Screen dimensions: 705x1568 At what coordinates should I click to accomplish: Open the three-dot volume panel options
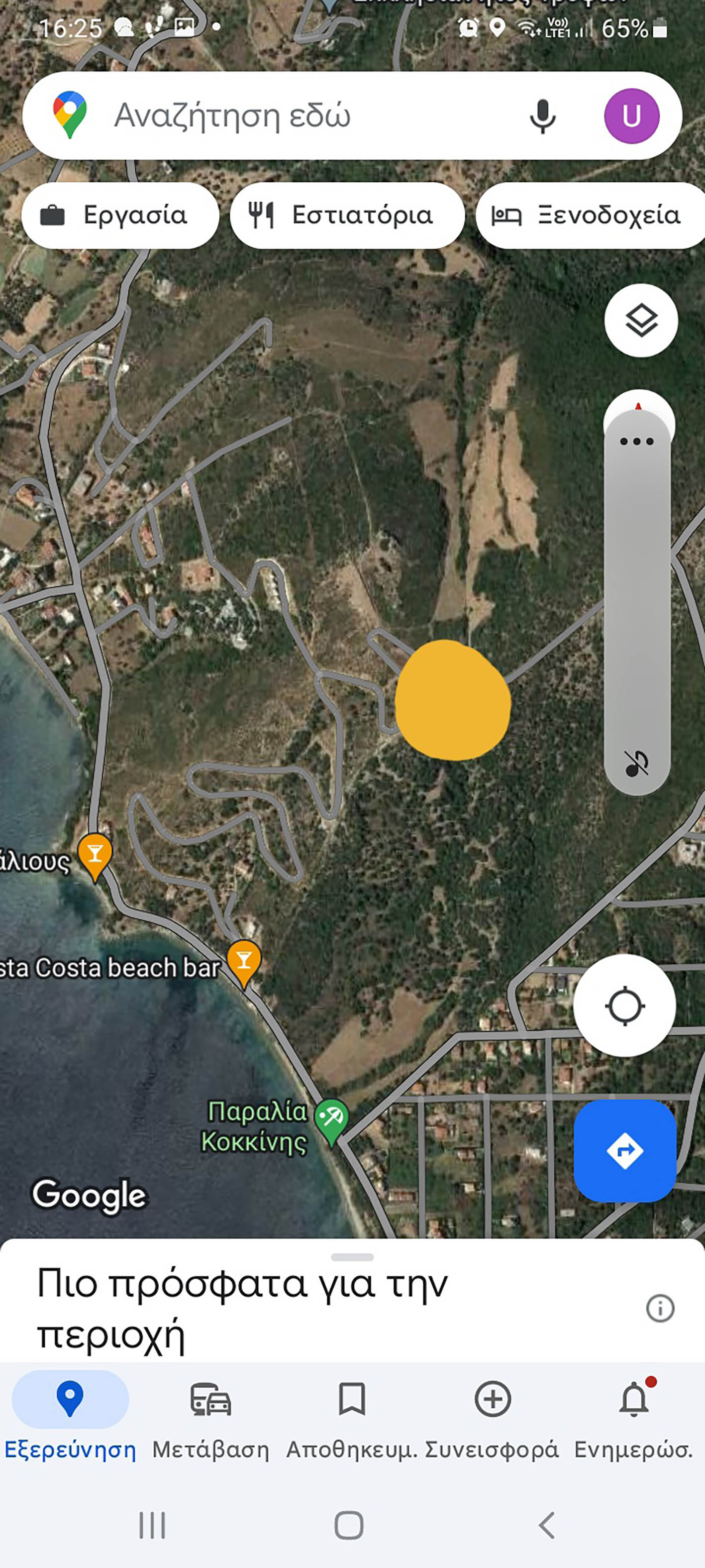[x=637, y=442]
